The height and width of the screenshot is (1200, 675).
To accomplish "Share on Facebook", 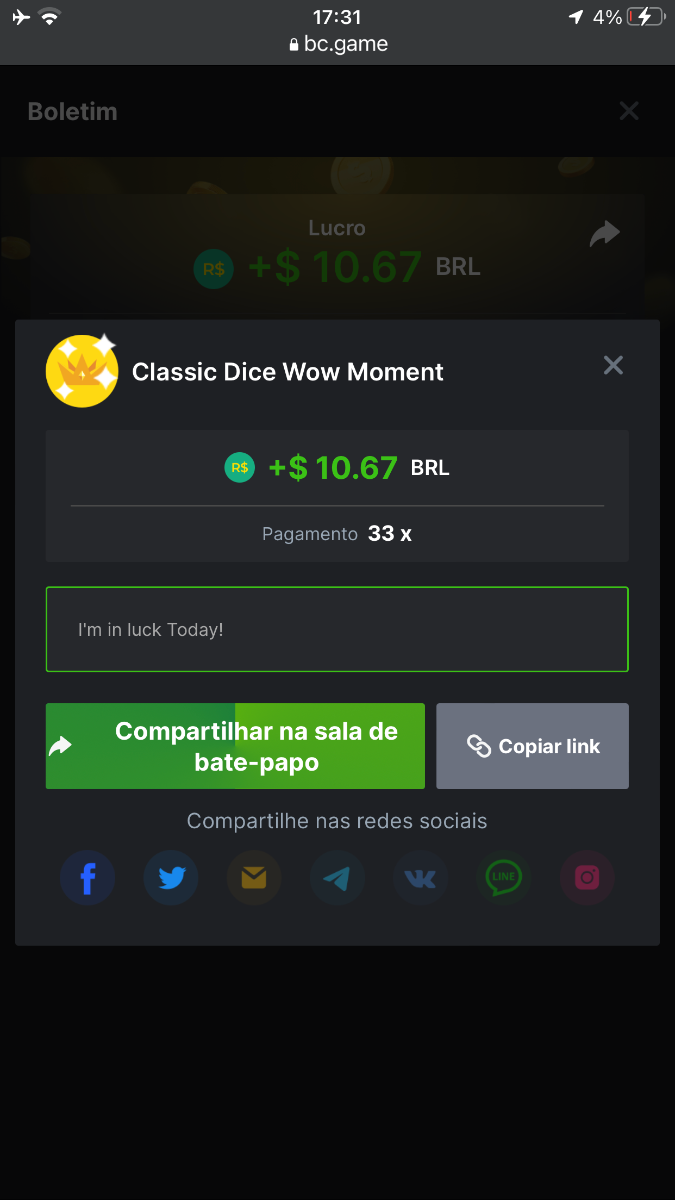I will click(x=88, y=878).
